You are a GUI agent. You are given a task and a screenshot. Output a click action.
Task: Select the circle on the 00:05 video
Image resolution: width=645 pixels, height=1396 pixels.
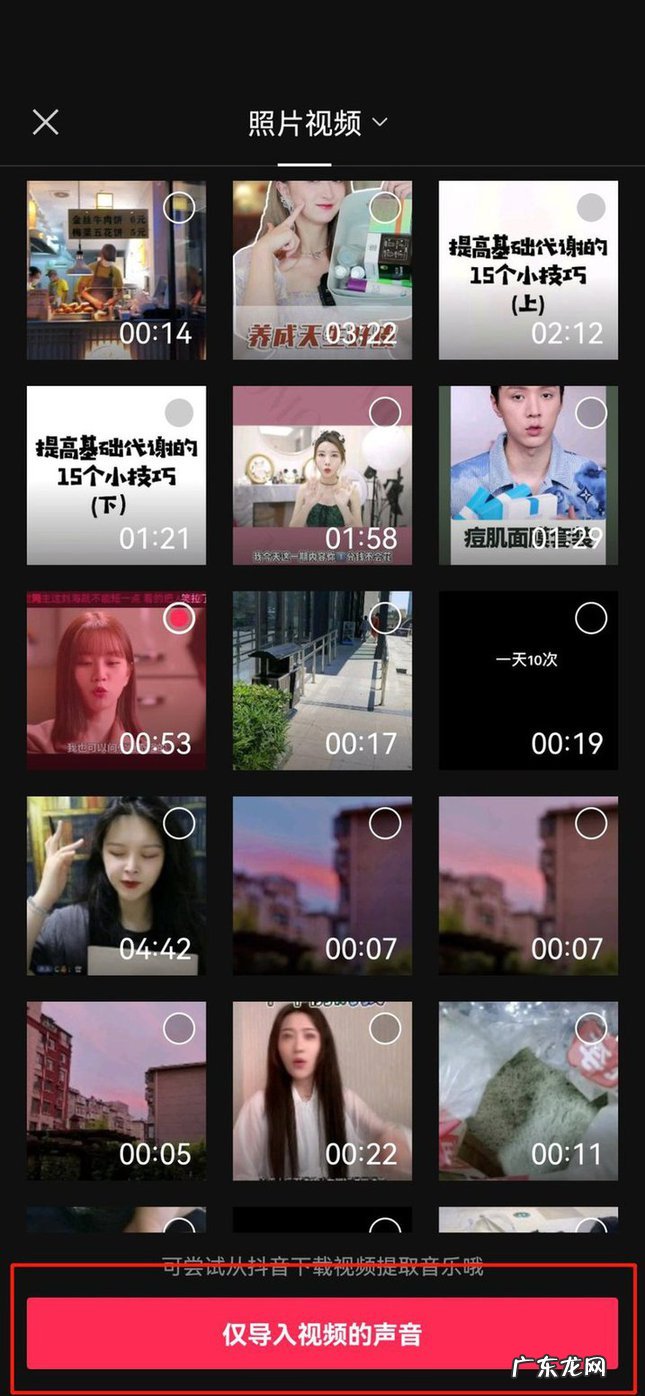[x=179, y=1028]
